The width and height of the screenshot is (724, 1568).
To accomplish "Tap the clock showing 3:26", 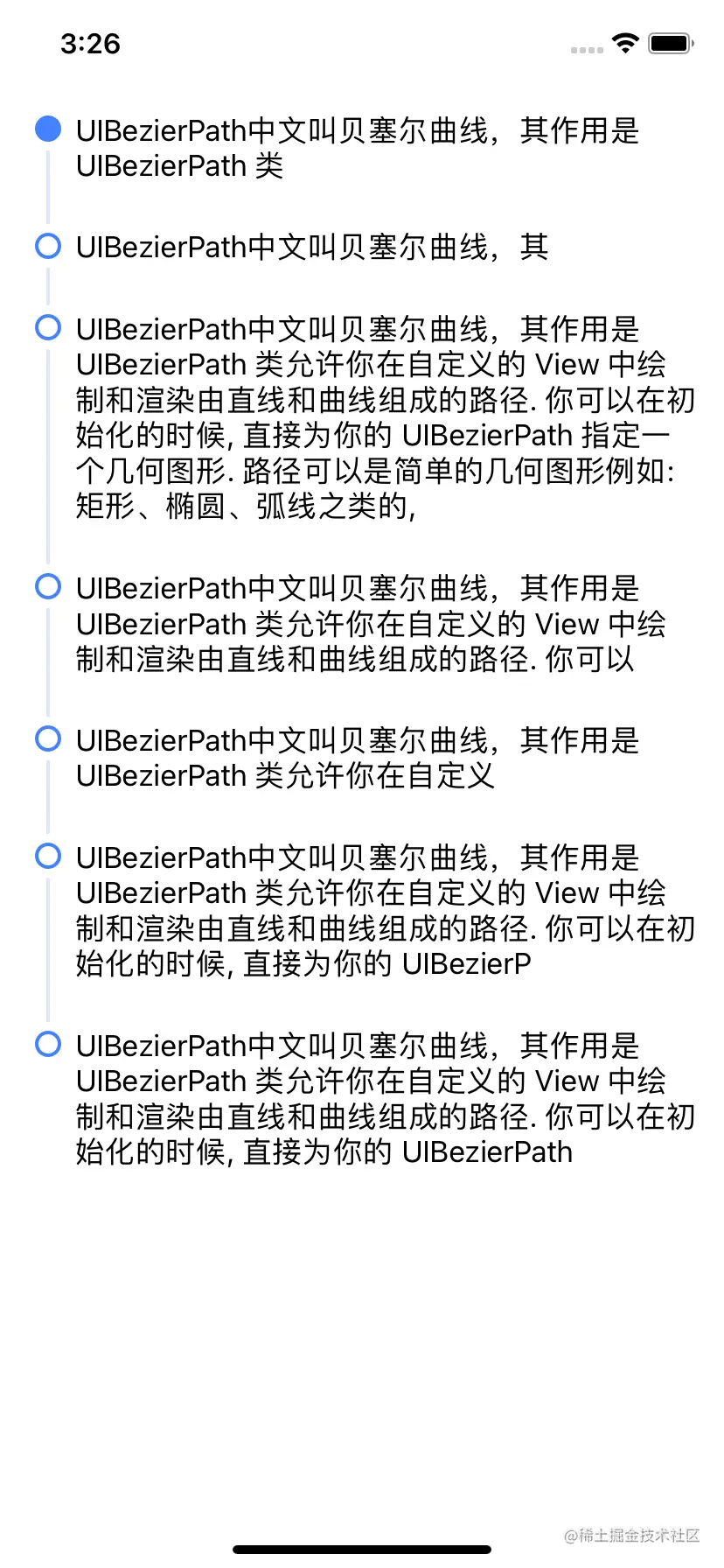I will pyautogui.click(x=92, y=44).
